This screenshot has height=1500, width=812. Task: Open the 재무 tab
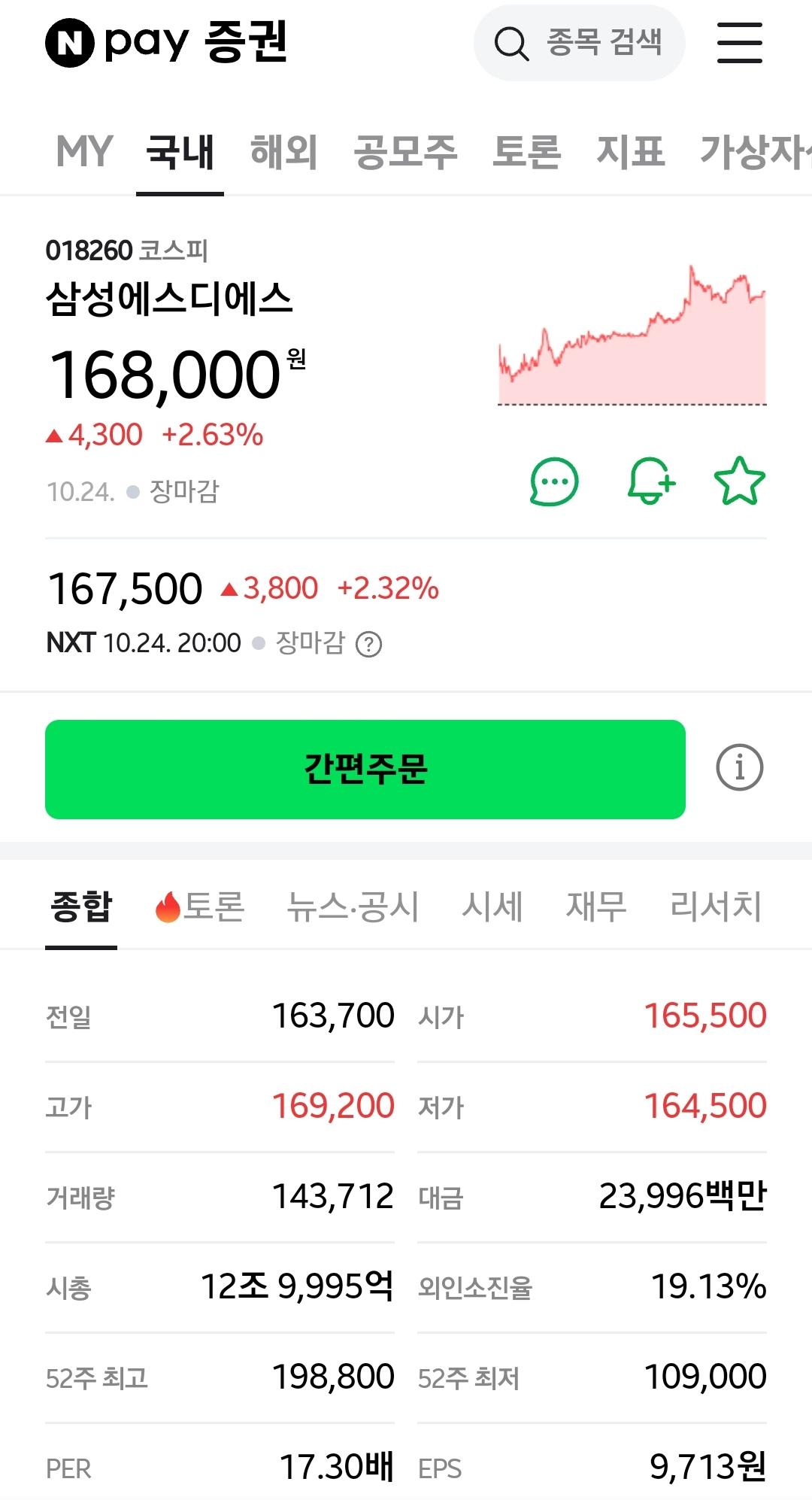596,908
